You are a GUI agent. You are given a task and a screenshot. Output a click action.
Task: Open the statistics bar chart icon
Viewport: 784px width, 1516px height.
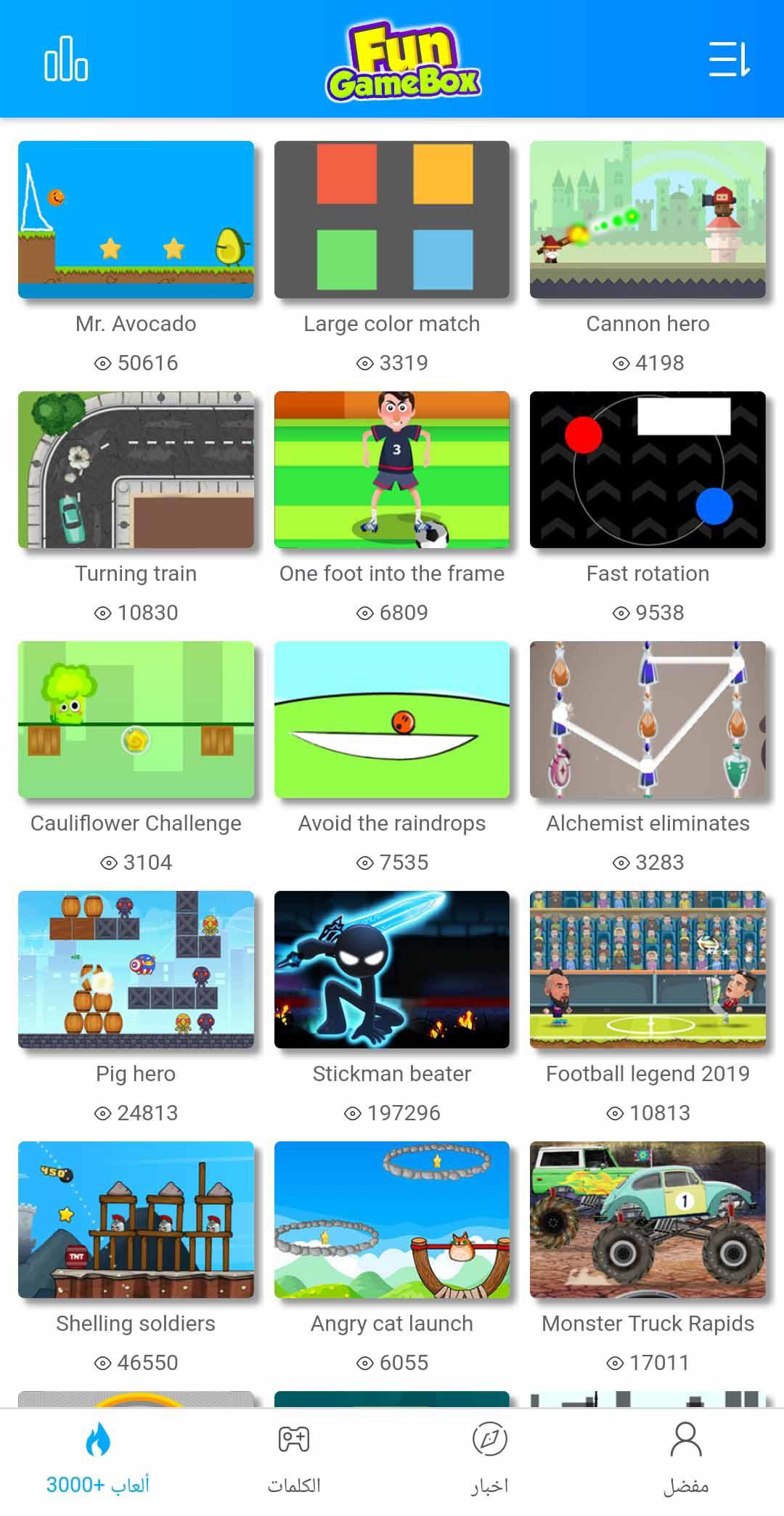pos(66,61)
